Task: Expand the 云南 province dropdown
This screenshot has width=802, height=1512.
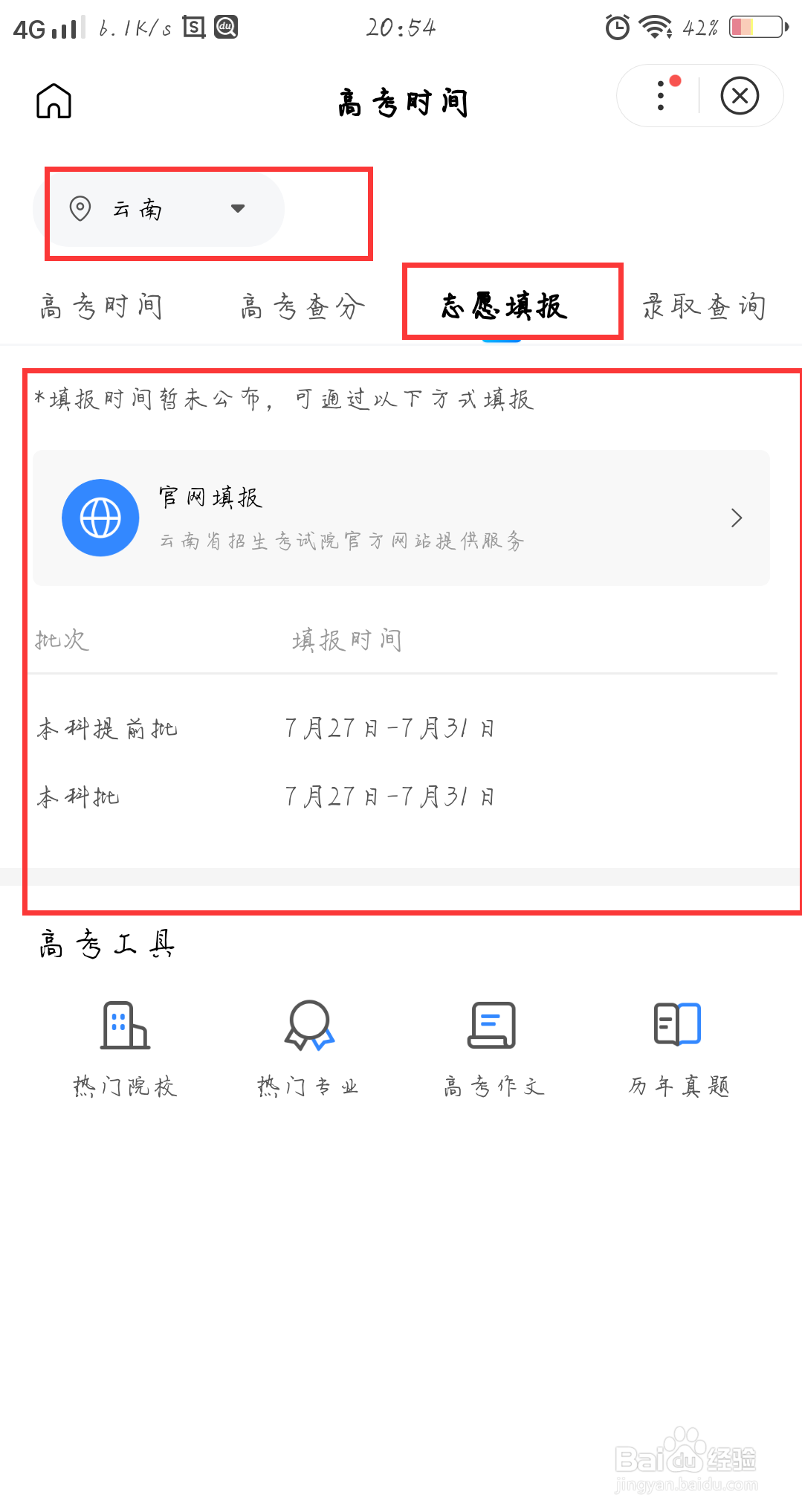Action: (236, 209)
